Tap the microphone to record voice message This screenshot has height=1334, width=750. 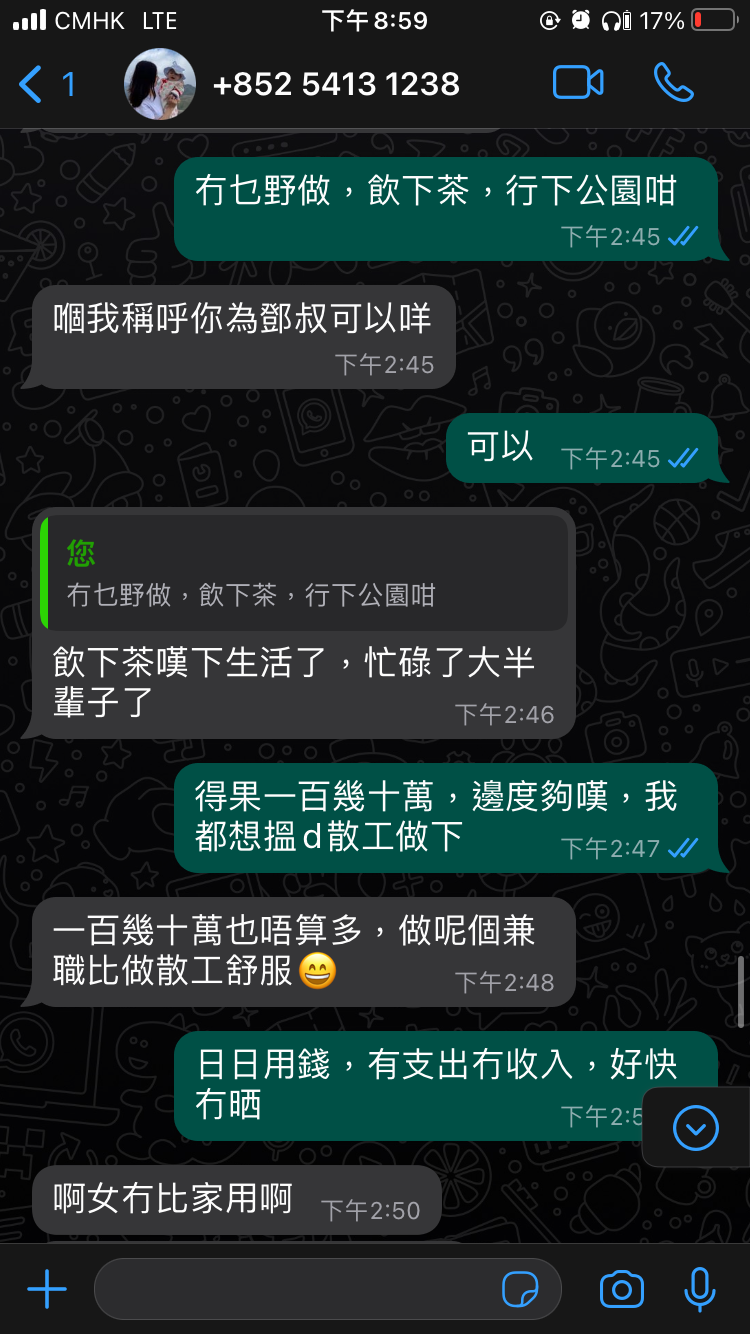coord(697,1289)
